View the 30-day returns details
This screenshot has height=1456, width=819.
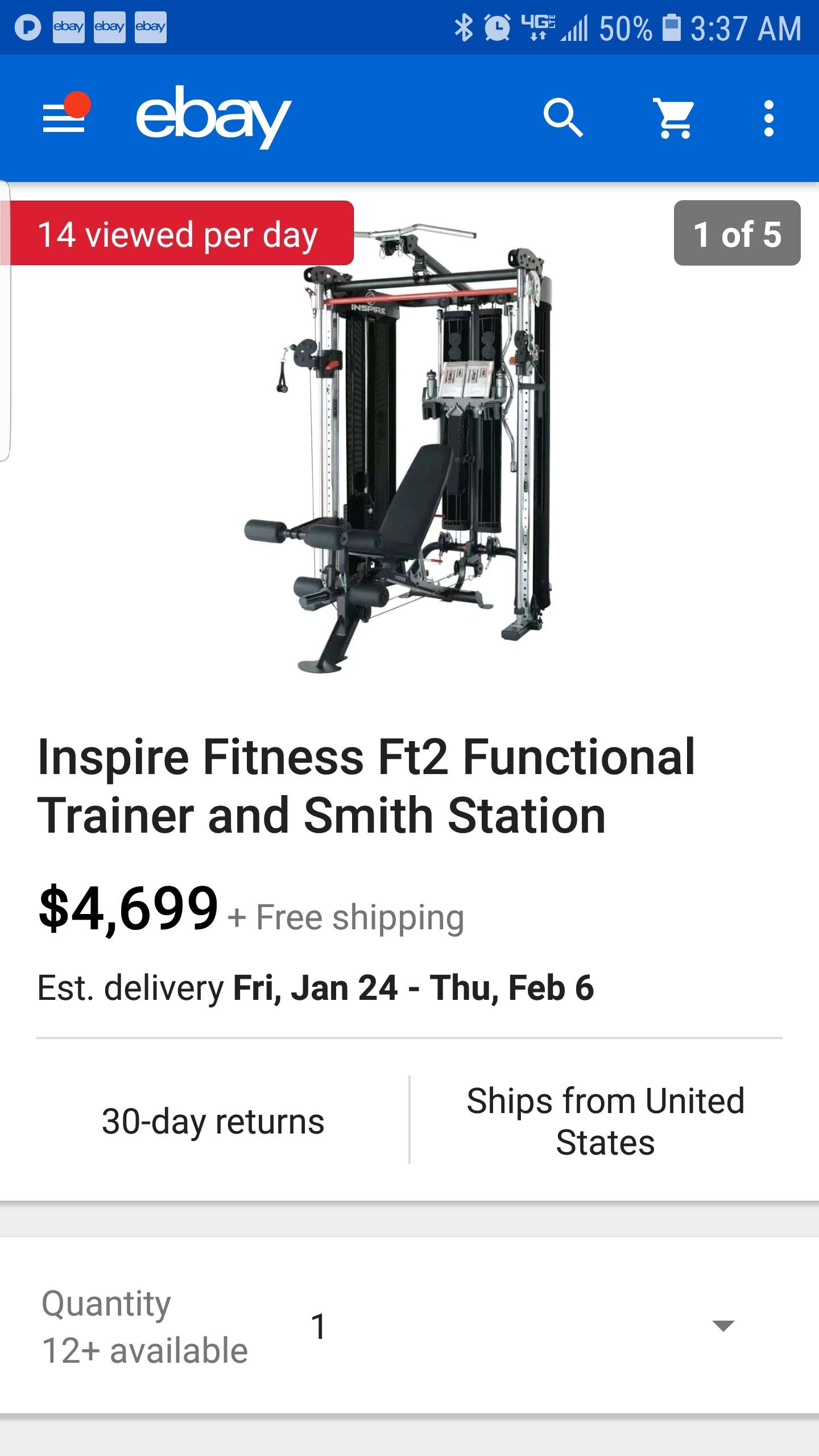pos(213,1121)
